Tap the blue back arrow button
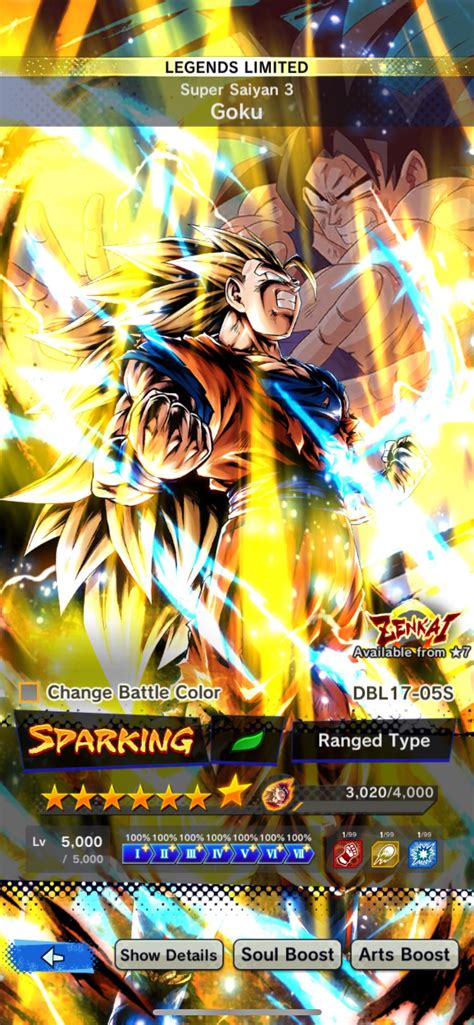This screenshot has height=1025, width=474. tap(50, 957)
